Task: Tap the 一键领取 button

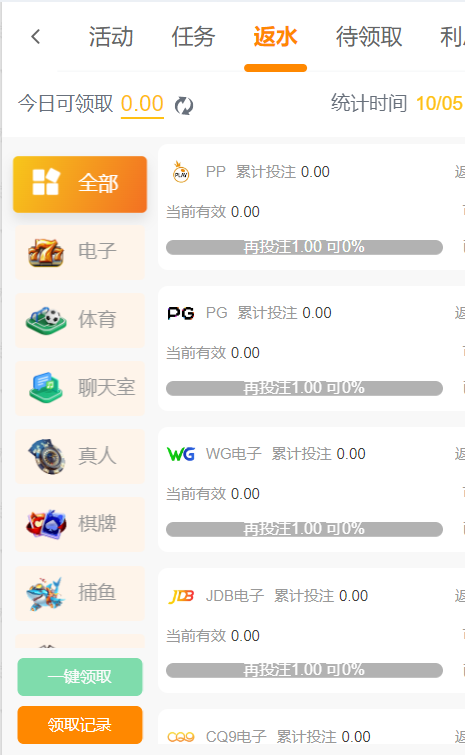Action: click(80, 677)
